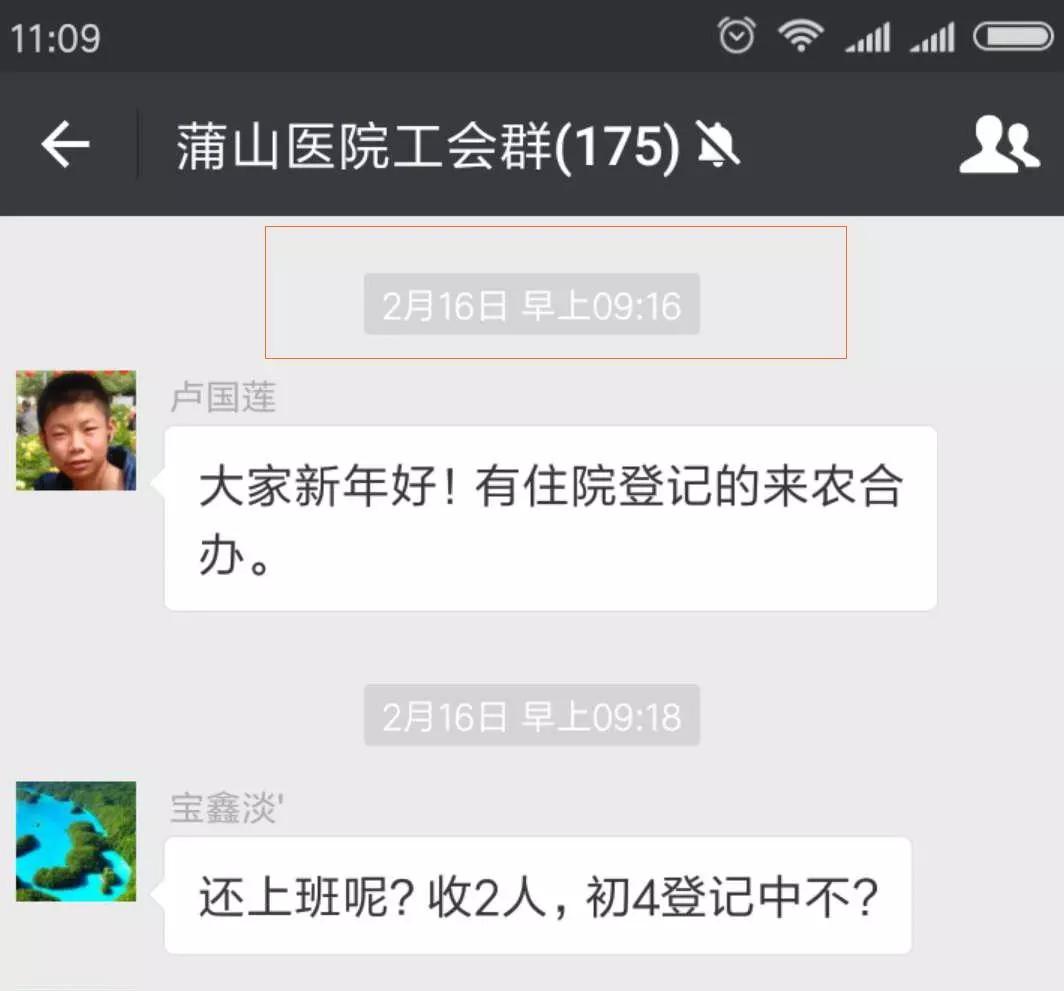Screen dimensions: 1064x991
Task: Open 卢国莲's profile avatar
Action: click(x=76, y=430)
